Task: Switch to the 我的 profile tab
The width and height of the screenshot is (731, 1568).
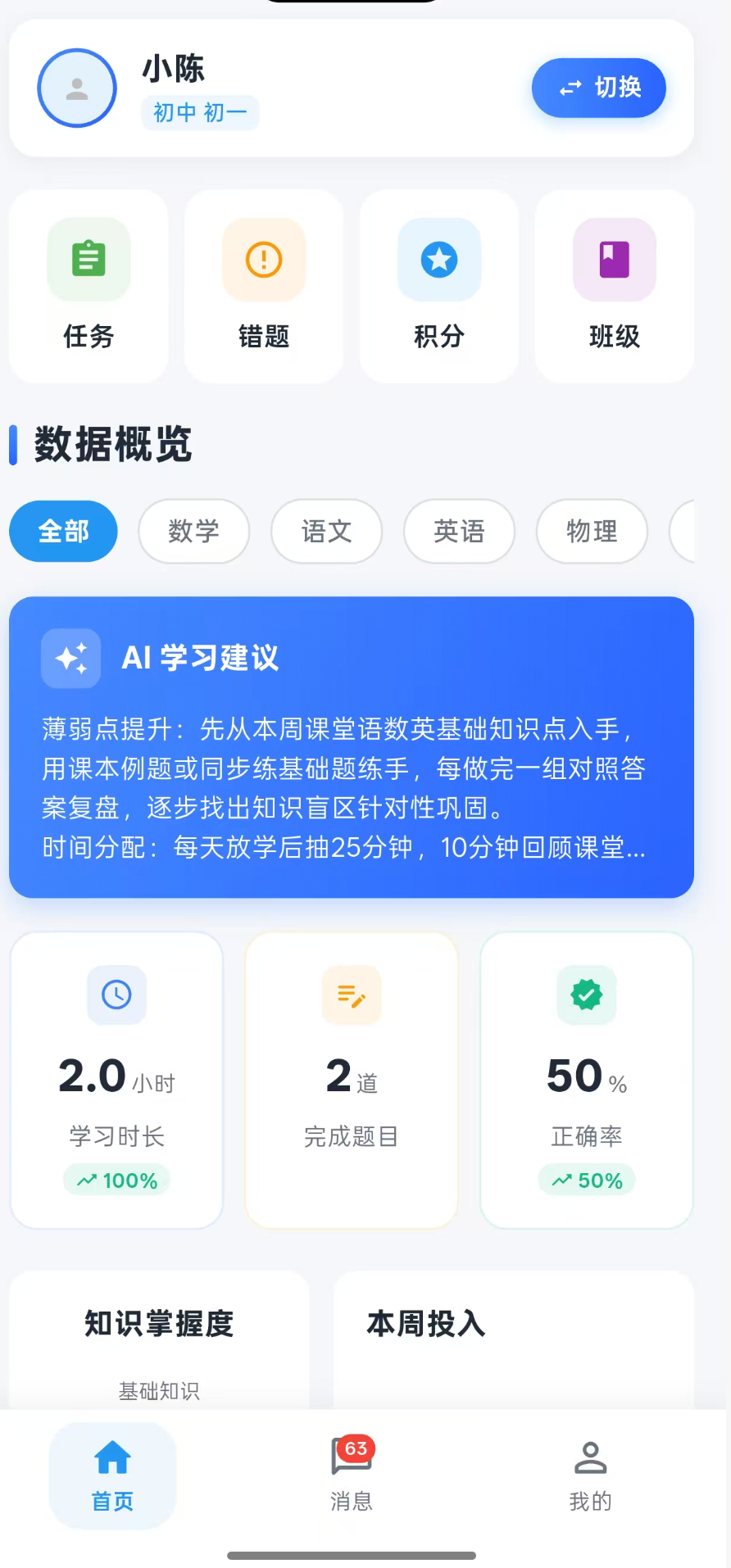Action: click(x=589, y=1475)
